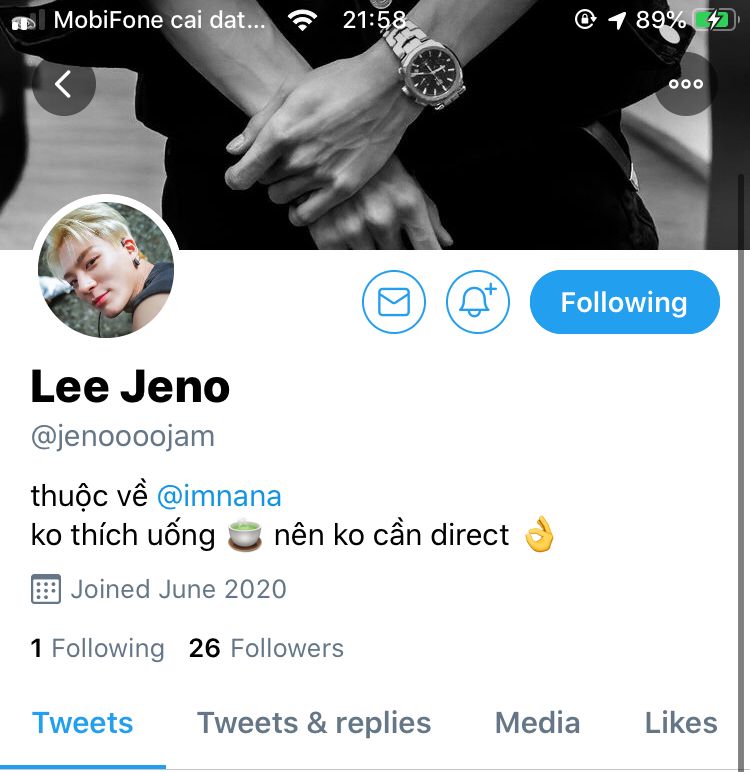Open the 1 Following list

point(98,648)
